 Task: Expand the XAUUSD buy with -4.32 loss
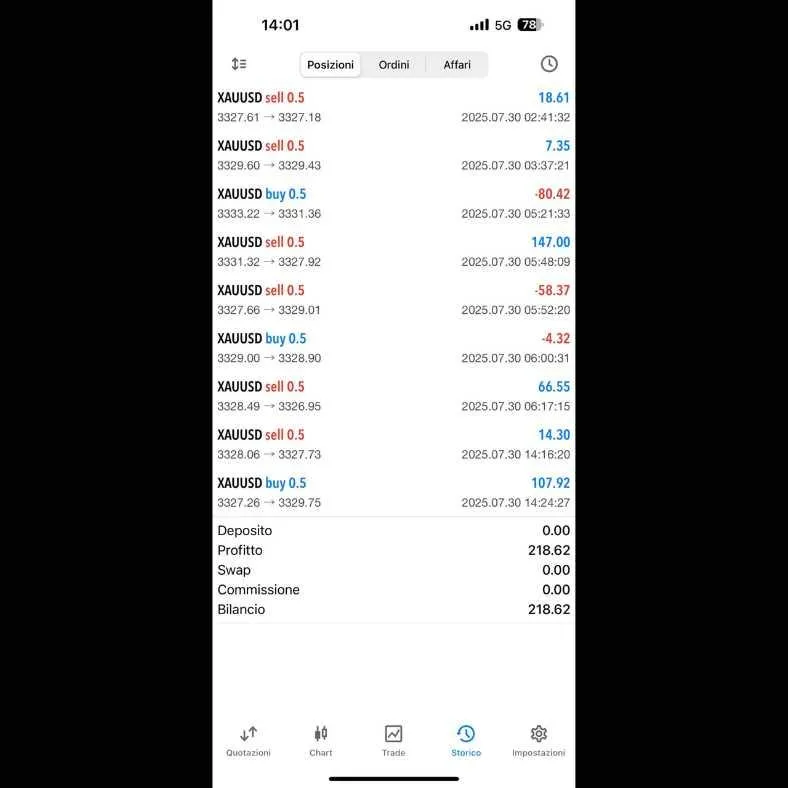(x=393, y=348)
